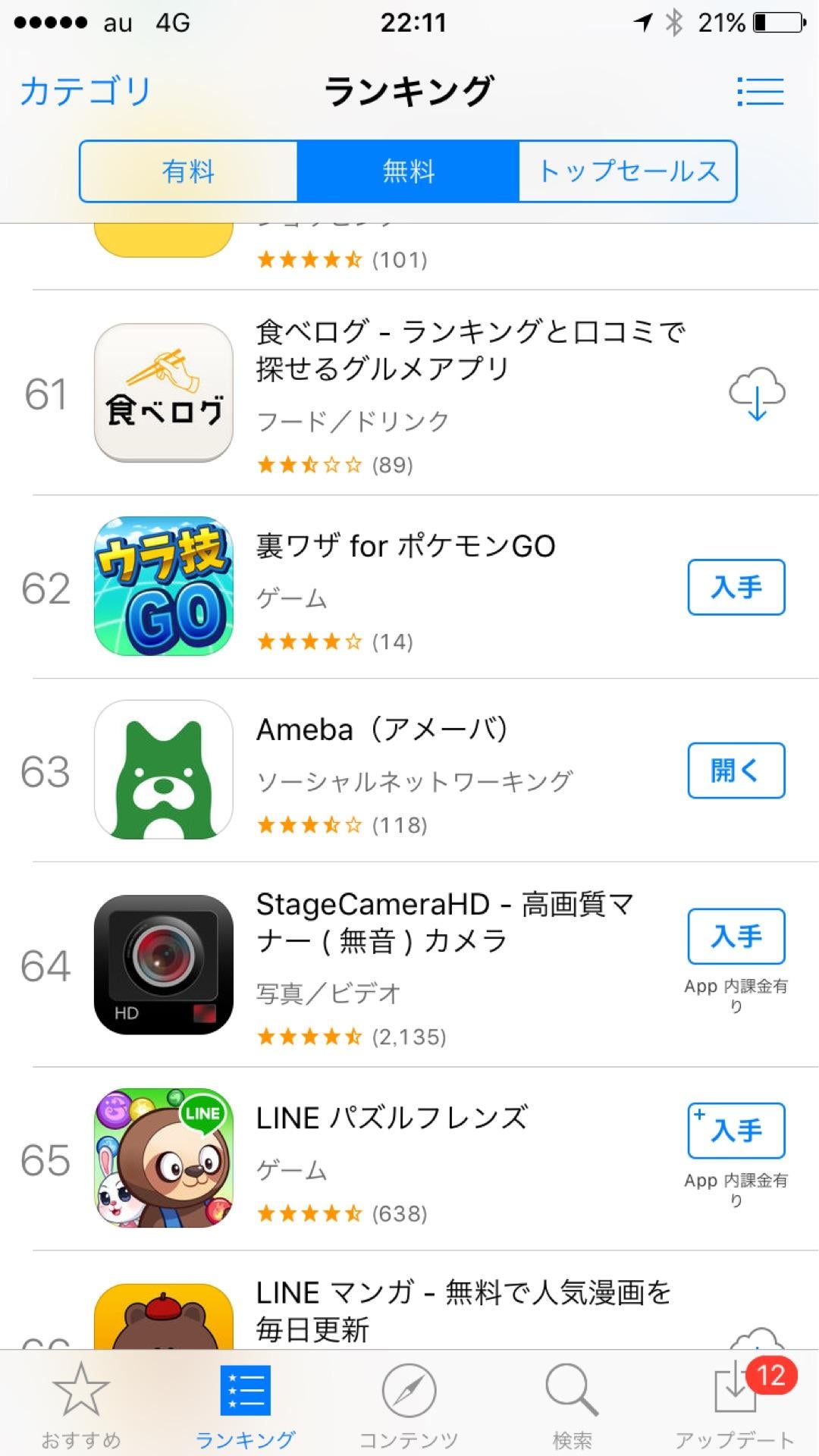Open the コンテンツ explore tab
Image resolution: width=819 pixels, height=1456 pixels.
(x=409, y=1404)
